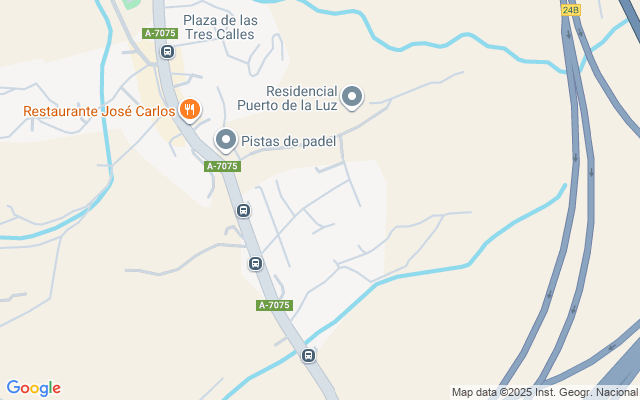Tap the Residencial Puerto de la Luz pin
Image resolution: width=640 pixels, height=400 pixels.
tap(352, 97)
